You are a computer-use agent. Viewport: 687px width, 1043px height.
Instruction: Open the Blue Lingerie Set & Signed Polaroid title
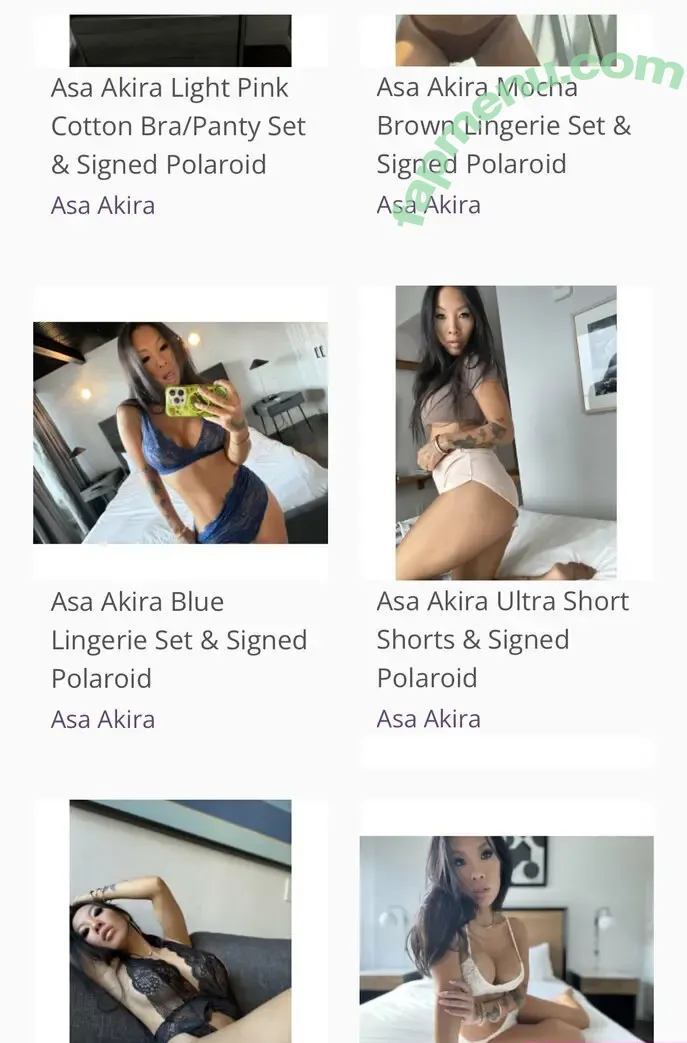coord(178,640)
